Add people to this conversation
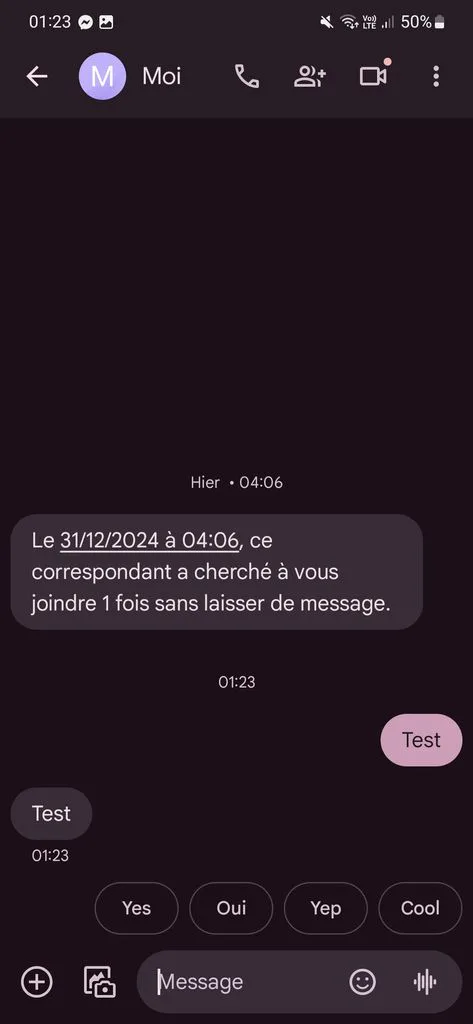Viewport: 473px width, 1024px height. click(x=310, y=76)
